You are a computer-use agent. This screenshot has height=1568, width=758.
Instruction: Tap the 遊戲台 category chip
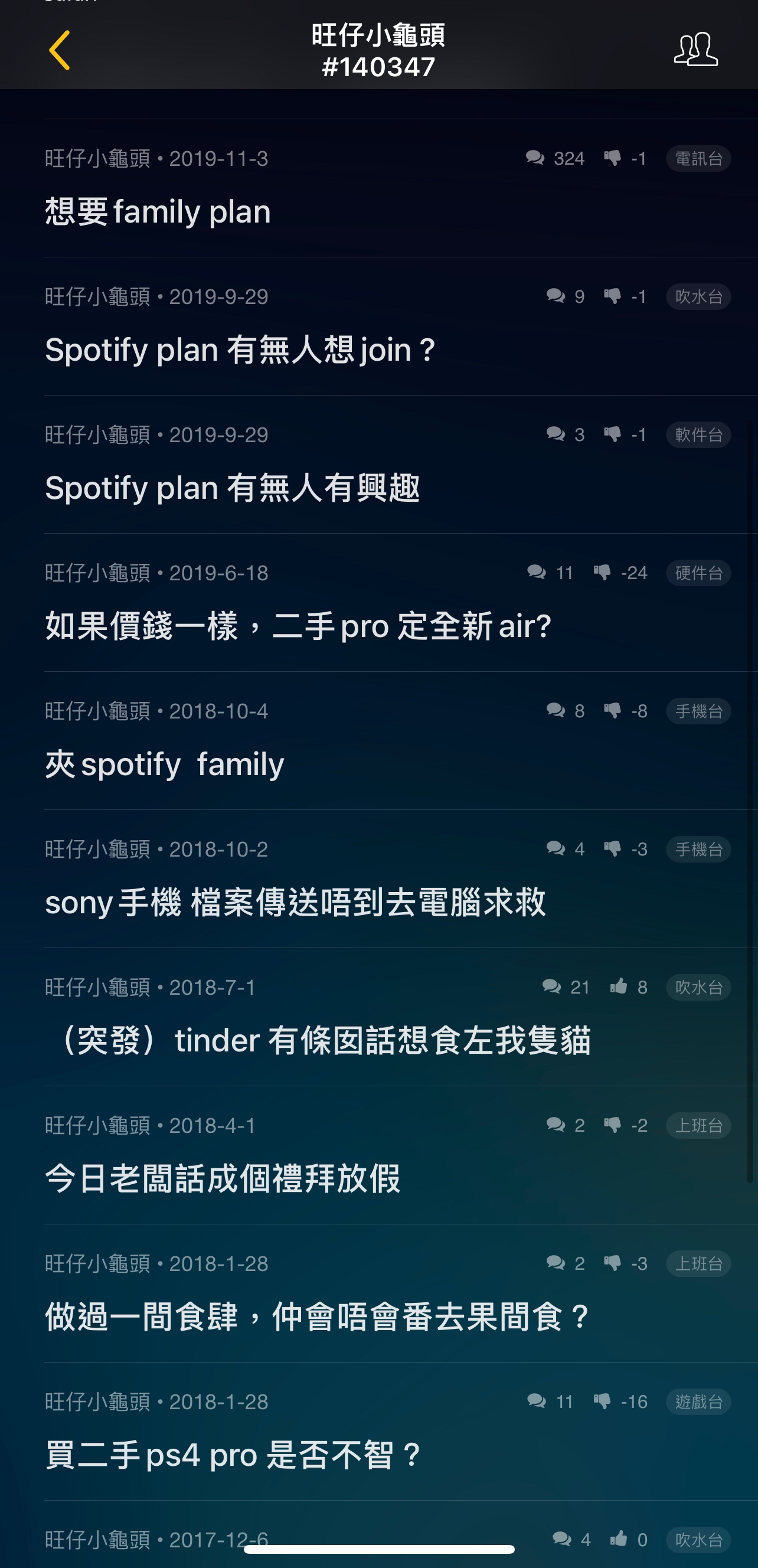point(698,1403)
